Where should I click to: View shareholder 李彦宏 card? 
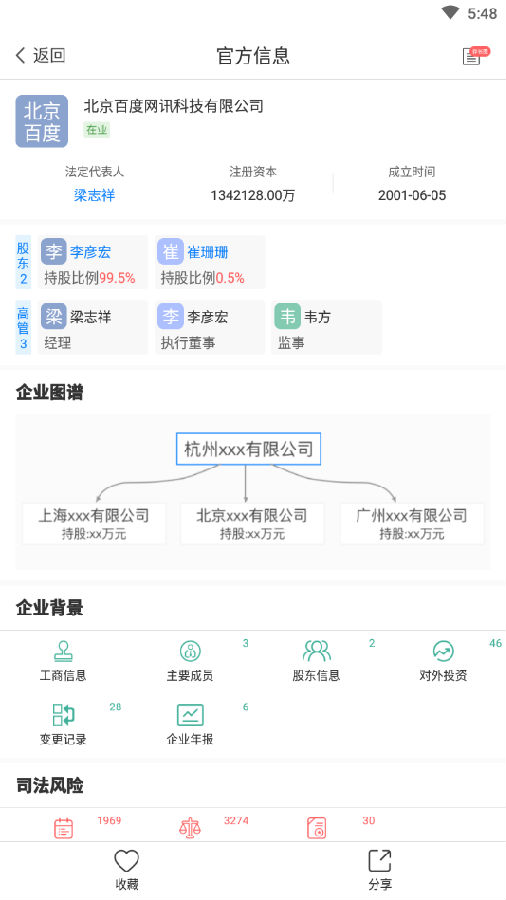(92, 262)
